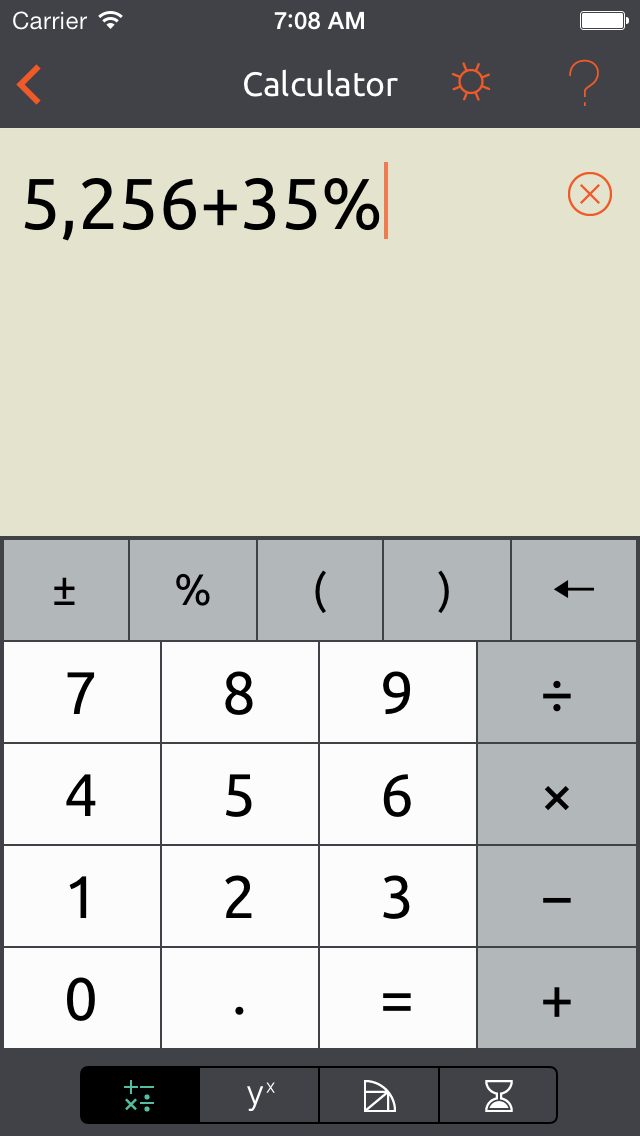Image resolution: width=640 pixels, height=1136 pixels.
Task: Select the basic arithmetic keypad tab
Action: (x=140, y=1095)
